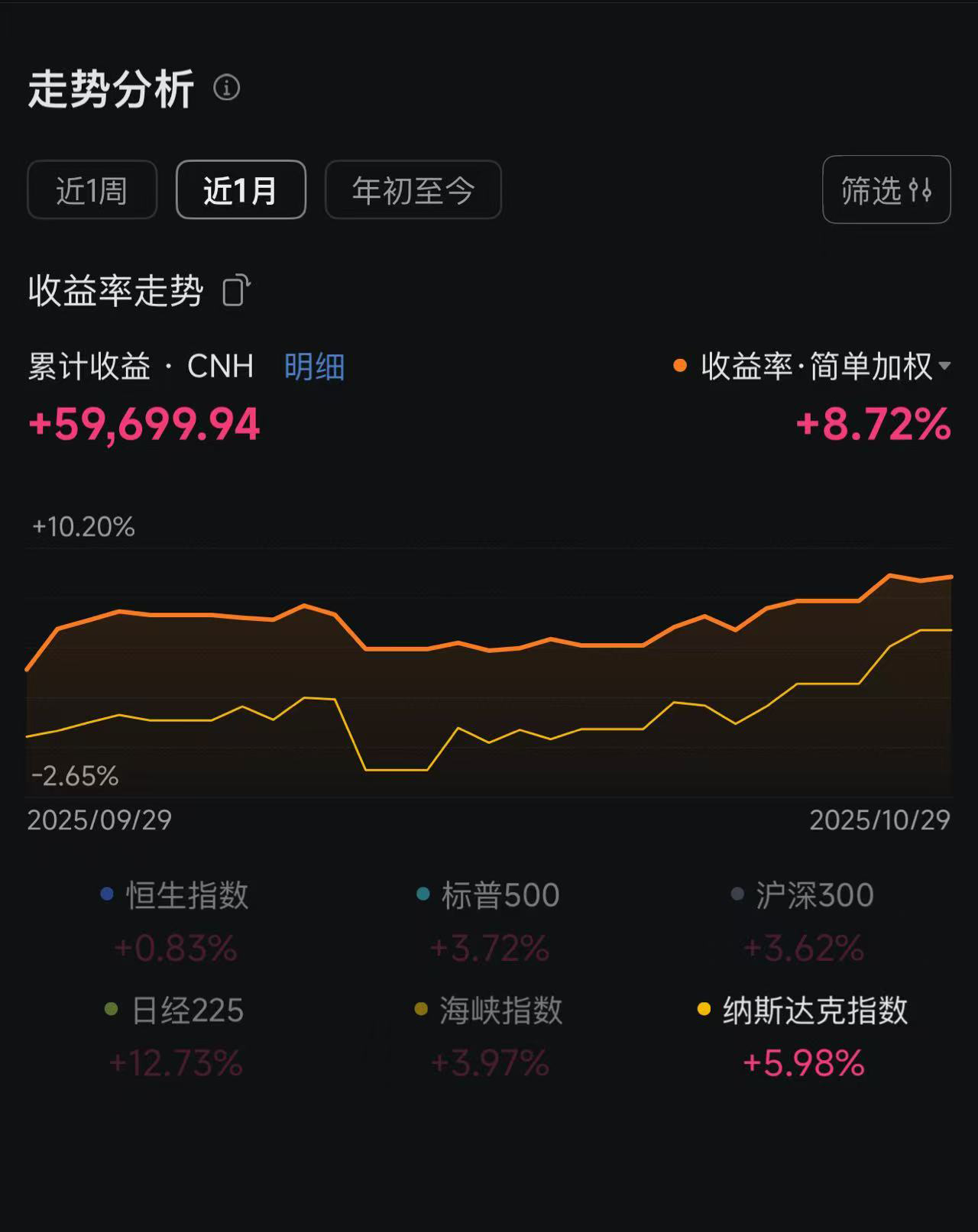The height and width of the screenshot is (1232, 978).
Task: Tap the share icon next to 收益率走势
Action: [235, 291]
